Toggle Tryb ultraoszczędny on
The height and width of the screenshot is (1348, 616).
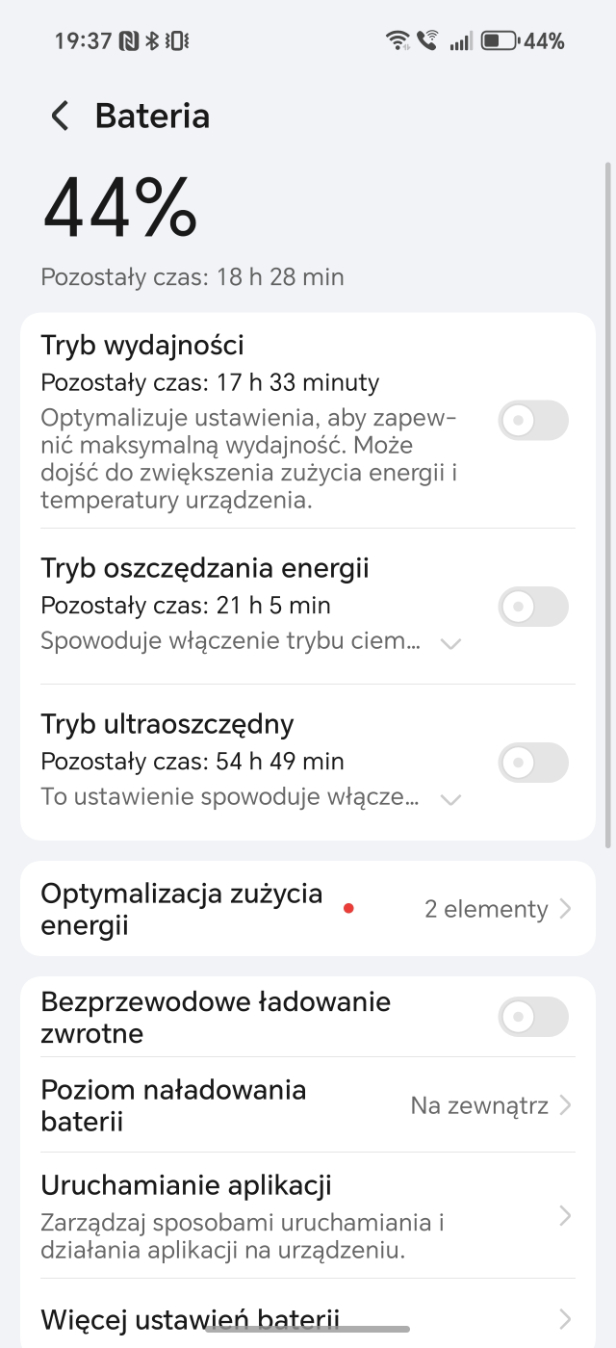tap(532, 763)
